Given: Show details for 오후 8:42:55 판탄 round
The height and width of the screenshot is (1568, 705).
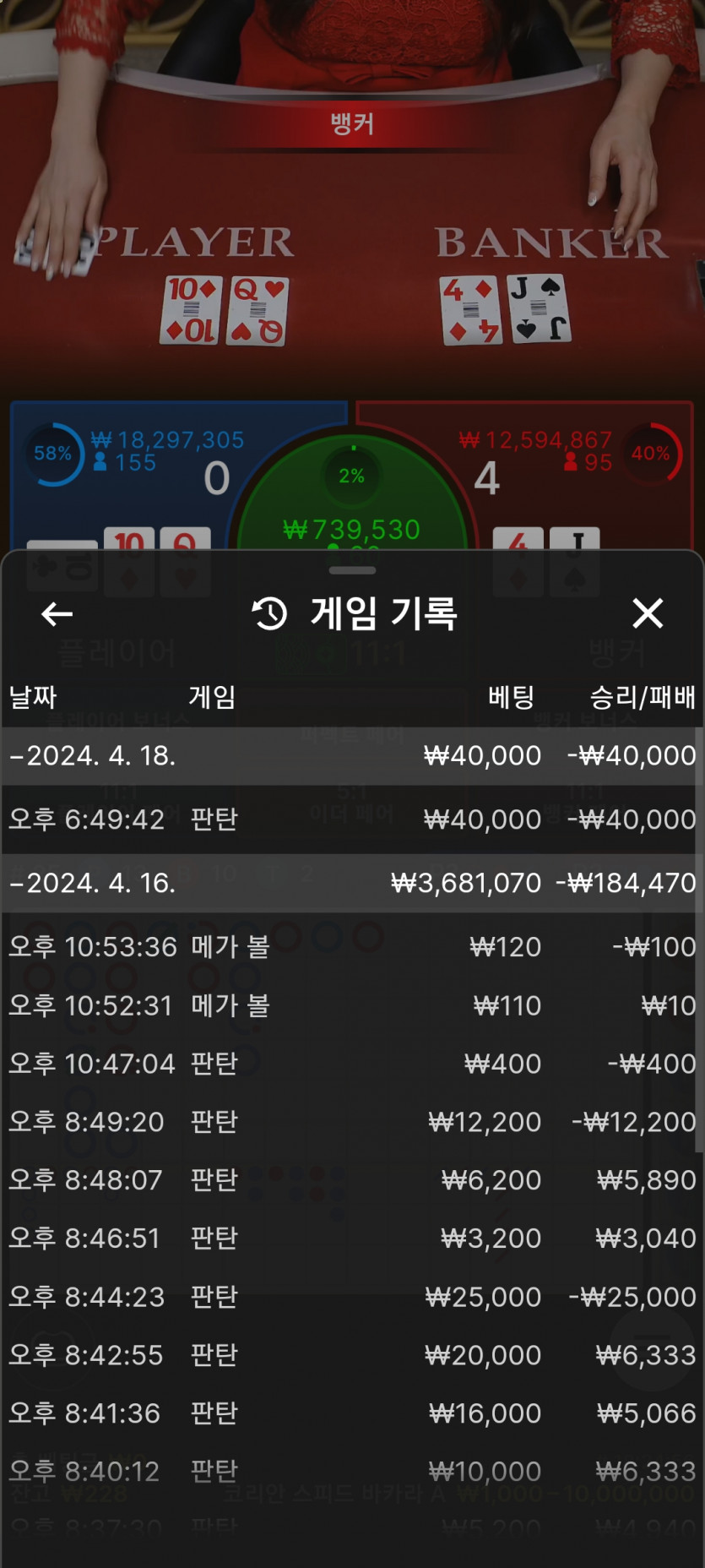Looking at the screenshot, I should [351, 1355].
